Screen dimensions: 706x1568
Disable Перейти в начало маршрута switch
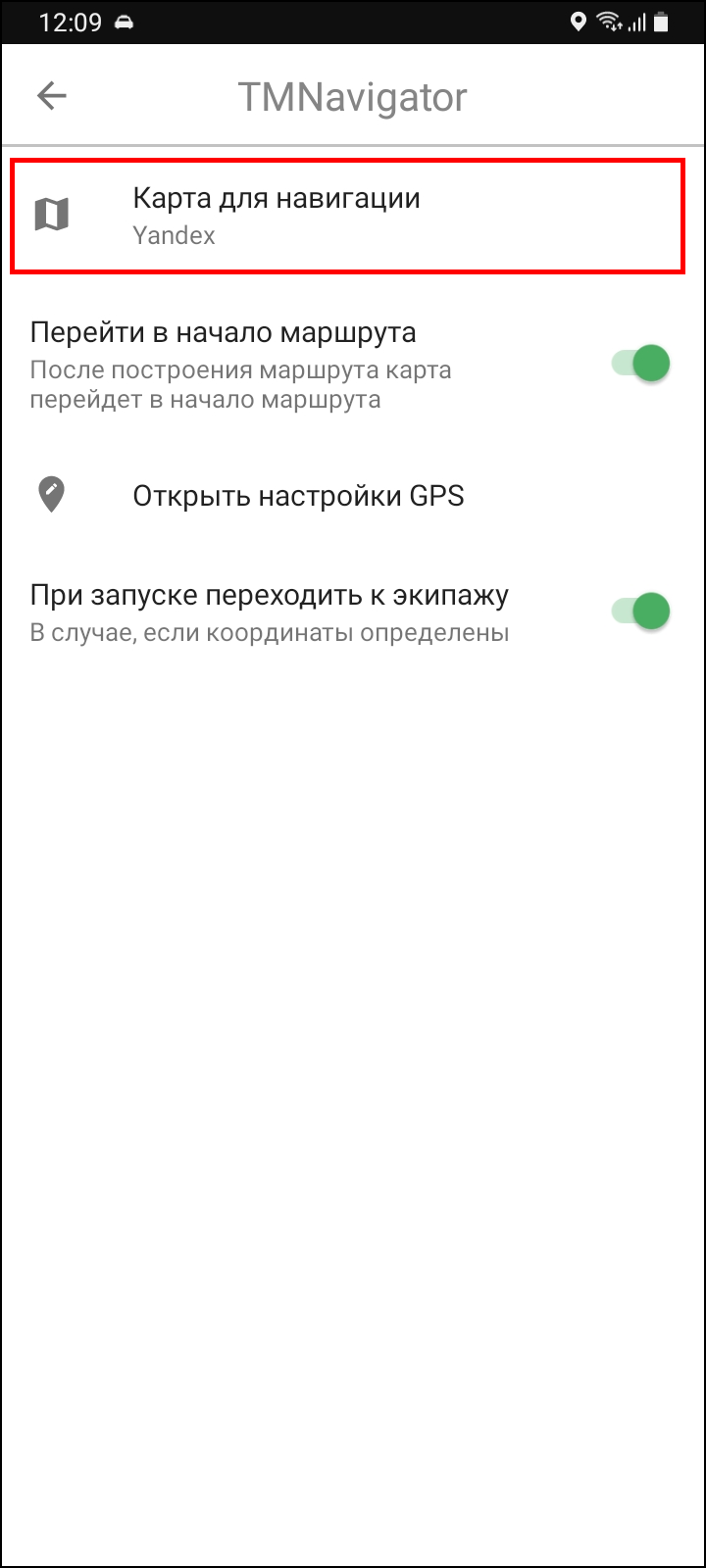pyautogui.click(x=641, y=364)
